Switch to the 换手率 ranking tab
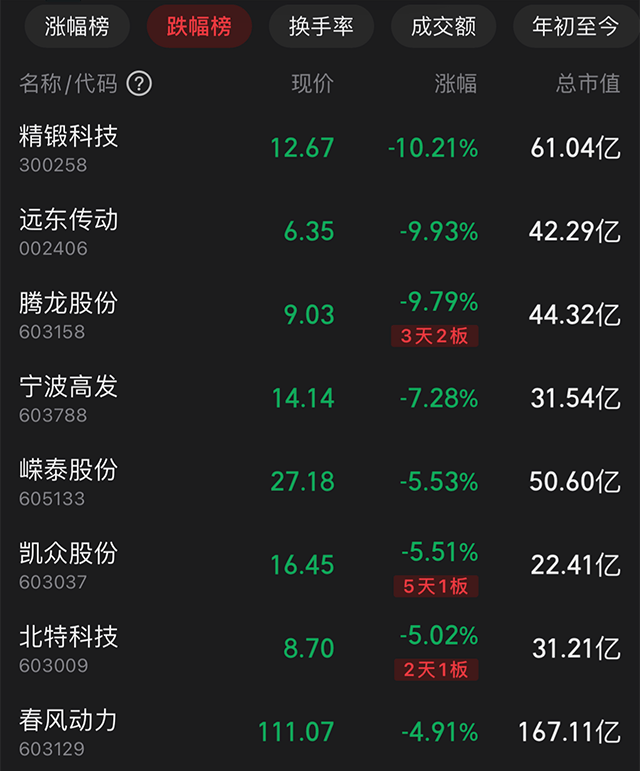This screenshot has width=640, height=771. click(321, 27)
